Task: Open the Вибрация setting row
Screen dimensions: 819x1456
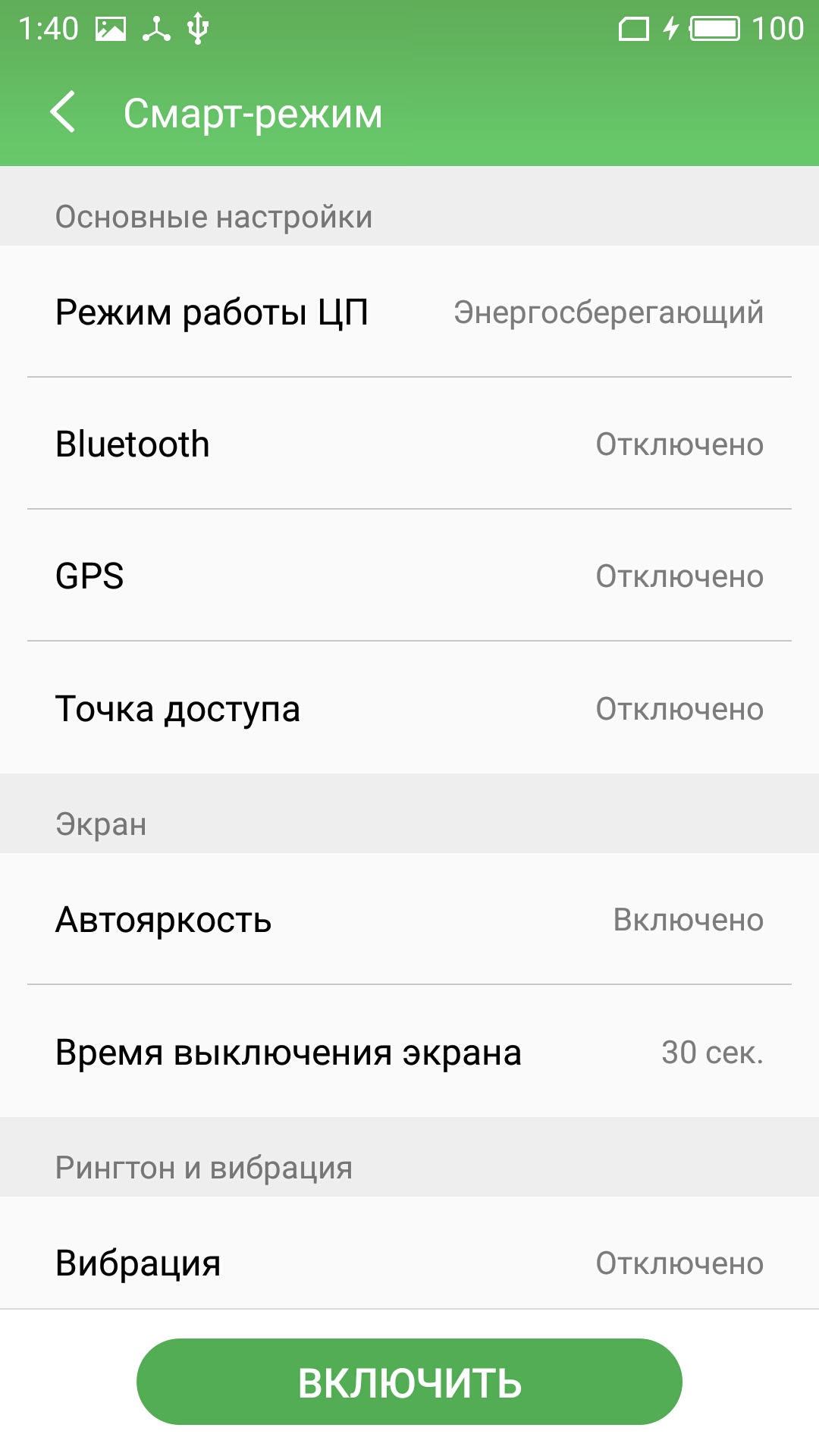Action: click(409, 1253)
